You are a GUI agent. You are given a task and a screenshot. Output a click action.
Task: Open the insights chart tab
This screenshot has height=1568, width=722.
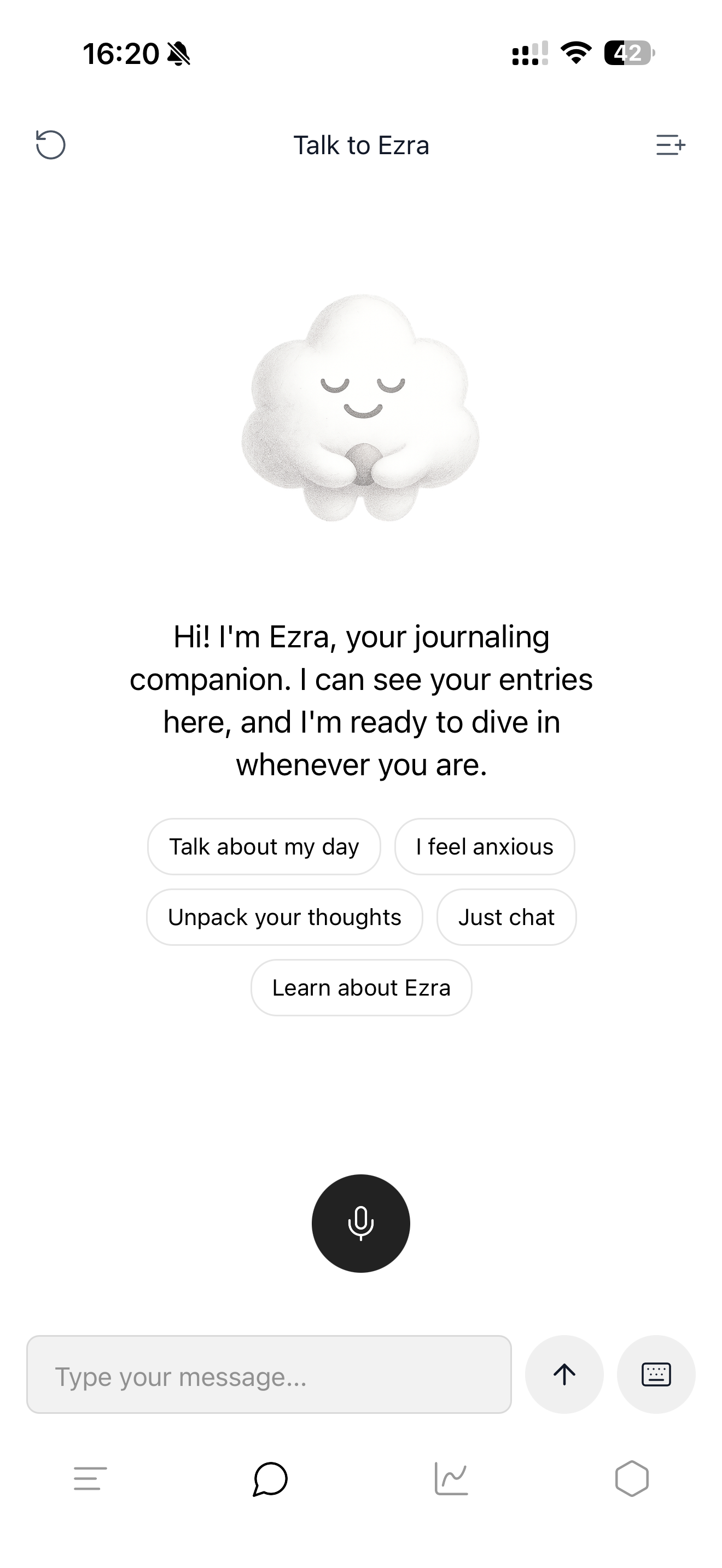coord(451,1478)
